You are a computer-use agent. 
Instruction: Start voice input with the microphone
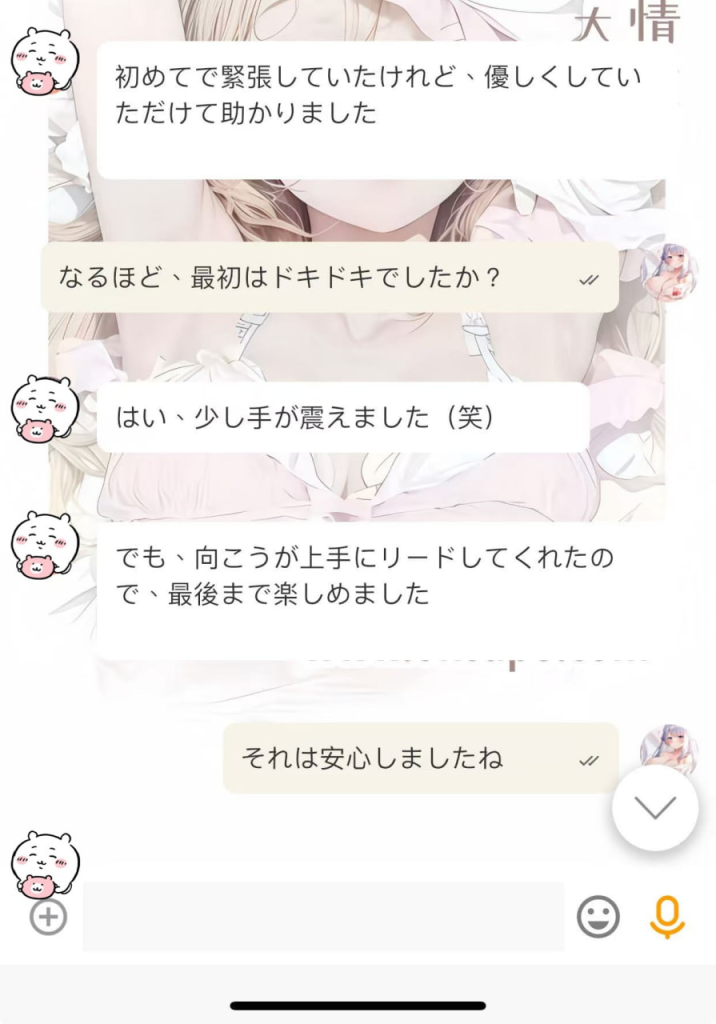point(667,917)
